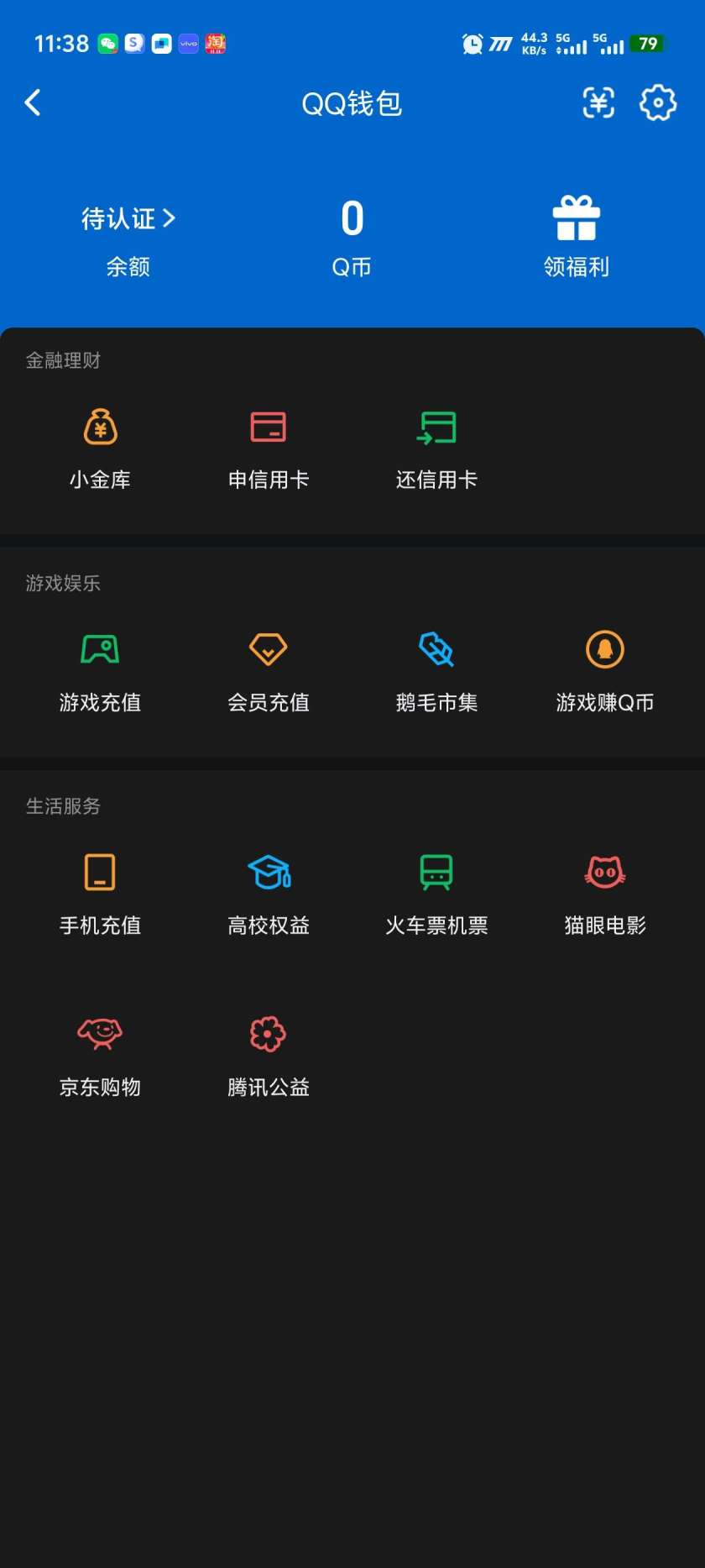Go back using the left arrow
705x1568 pixels.
[x=32, y=102]
